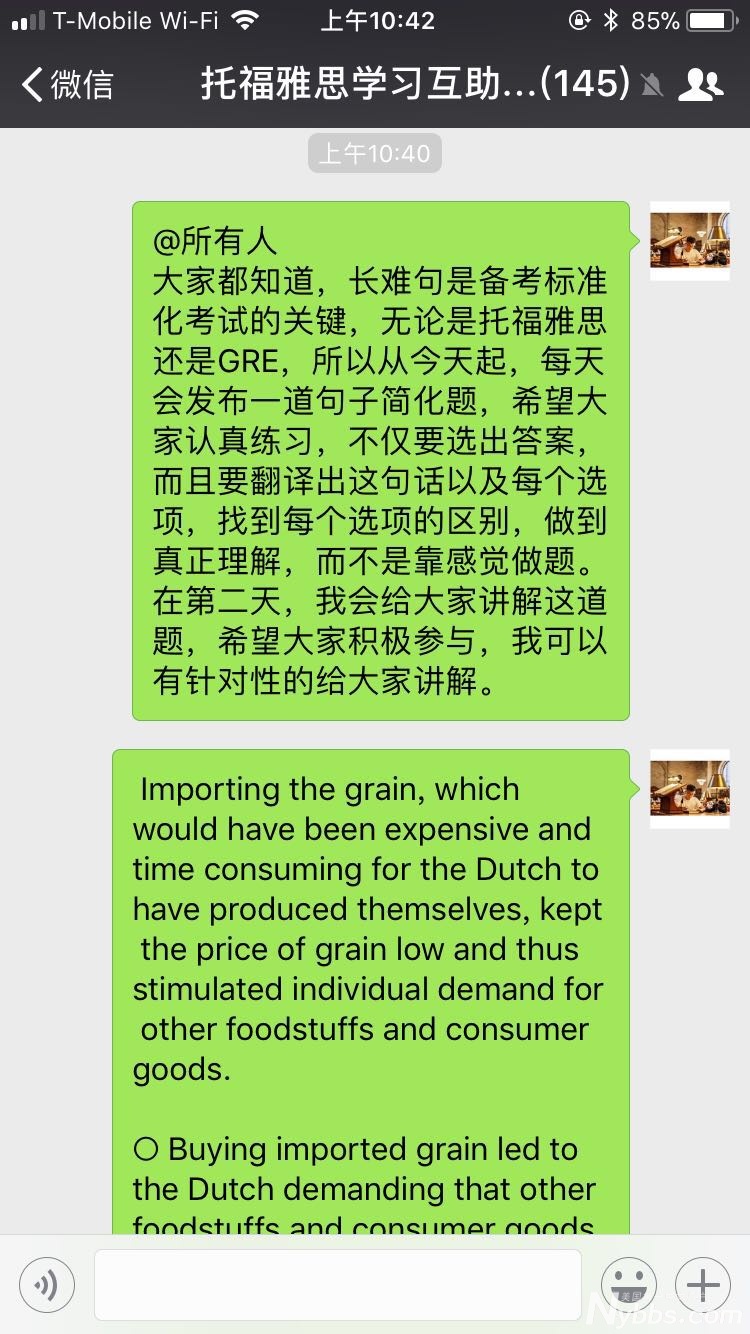Switch to voice message input

[47, 1285]
